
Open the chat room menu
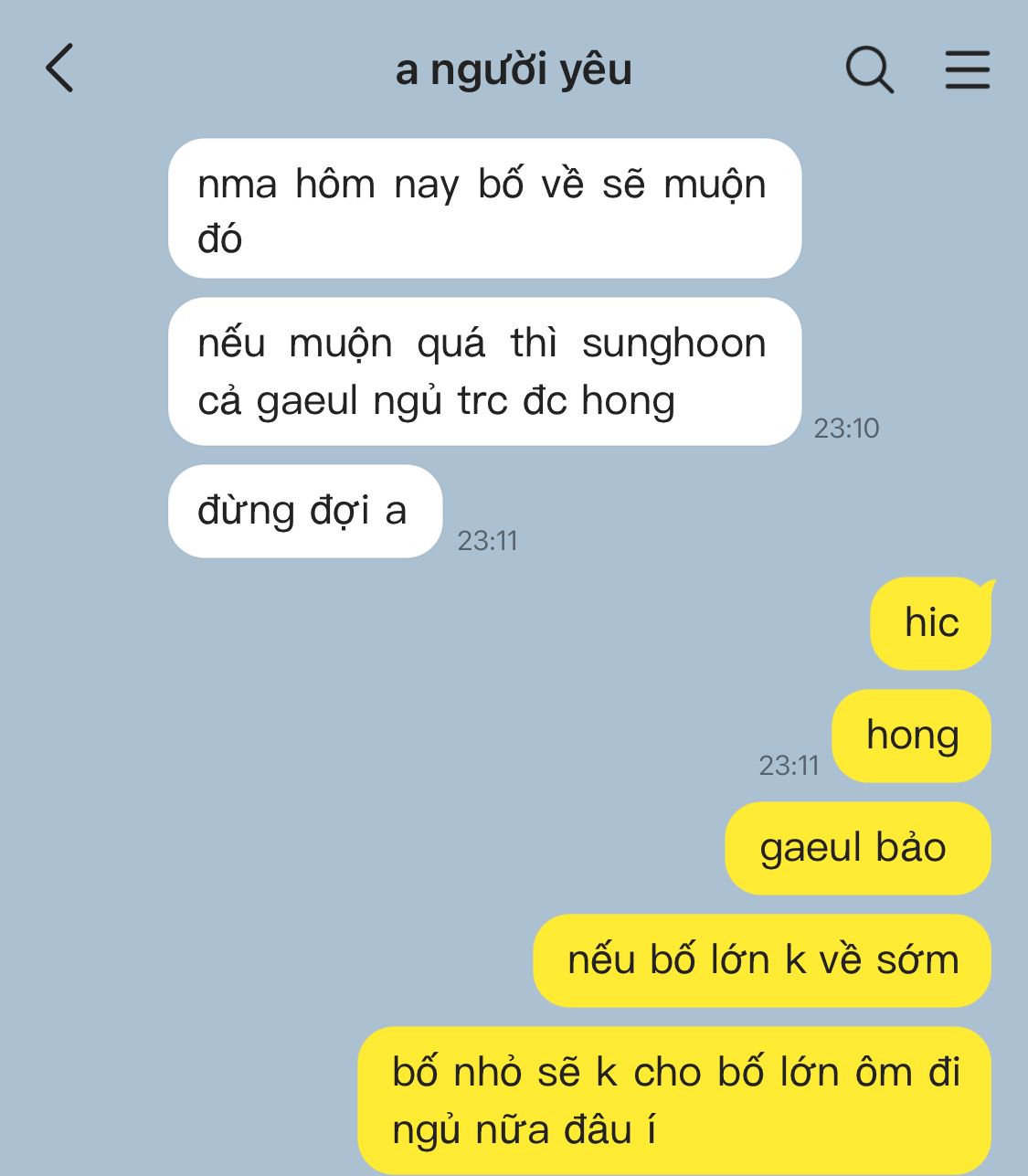(967, 69)
